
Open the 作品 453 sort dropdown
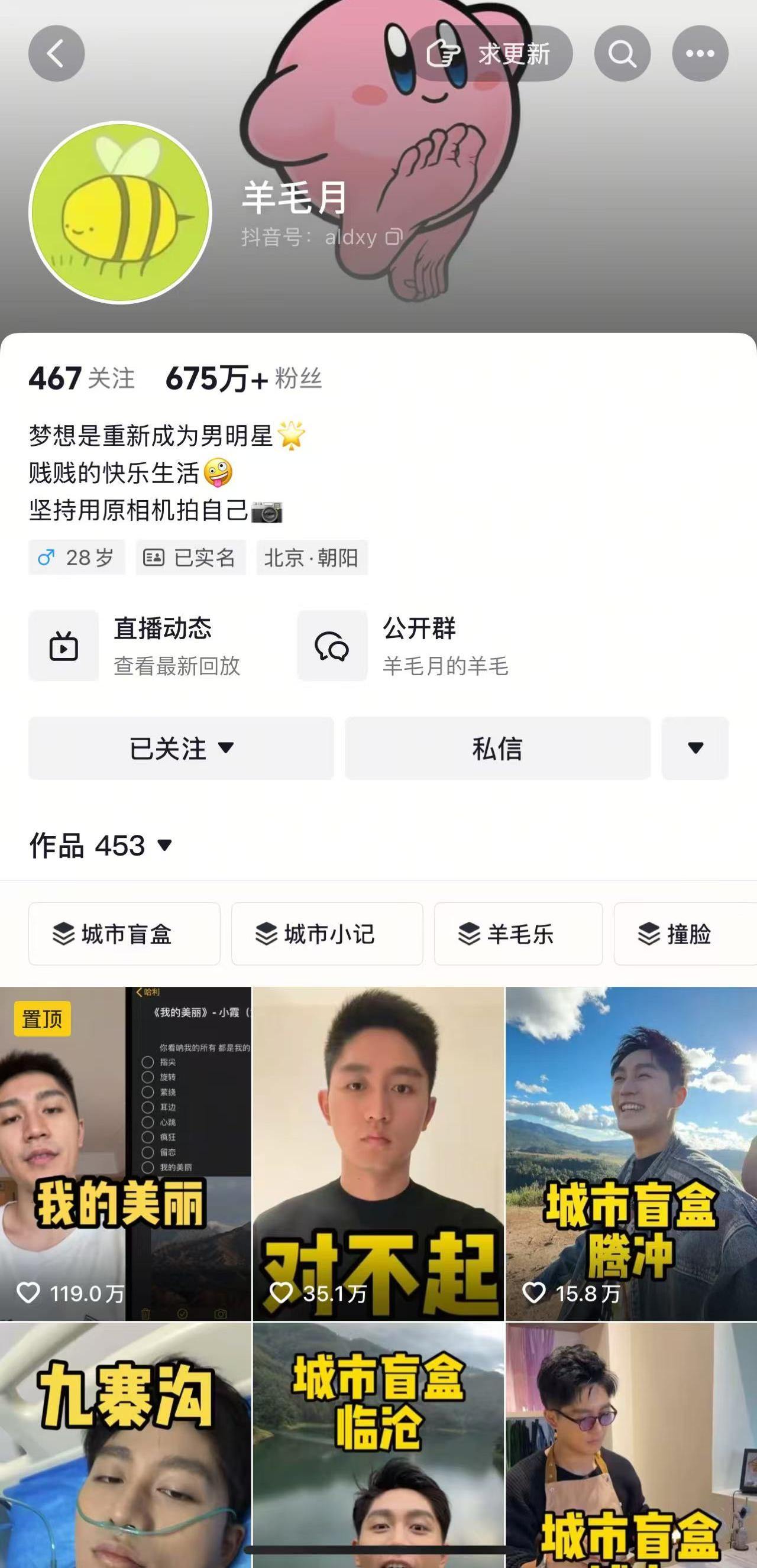click(x=101, y=845)
